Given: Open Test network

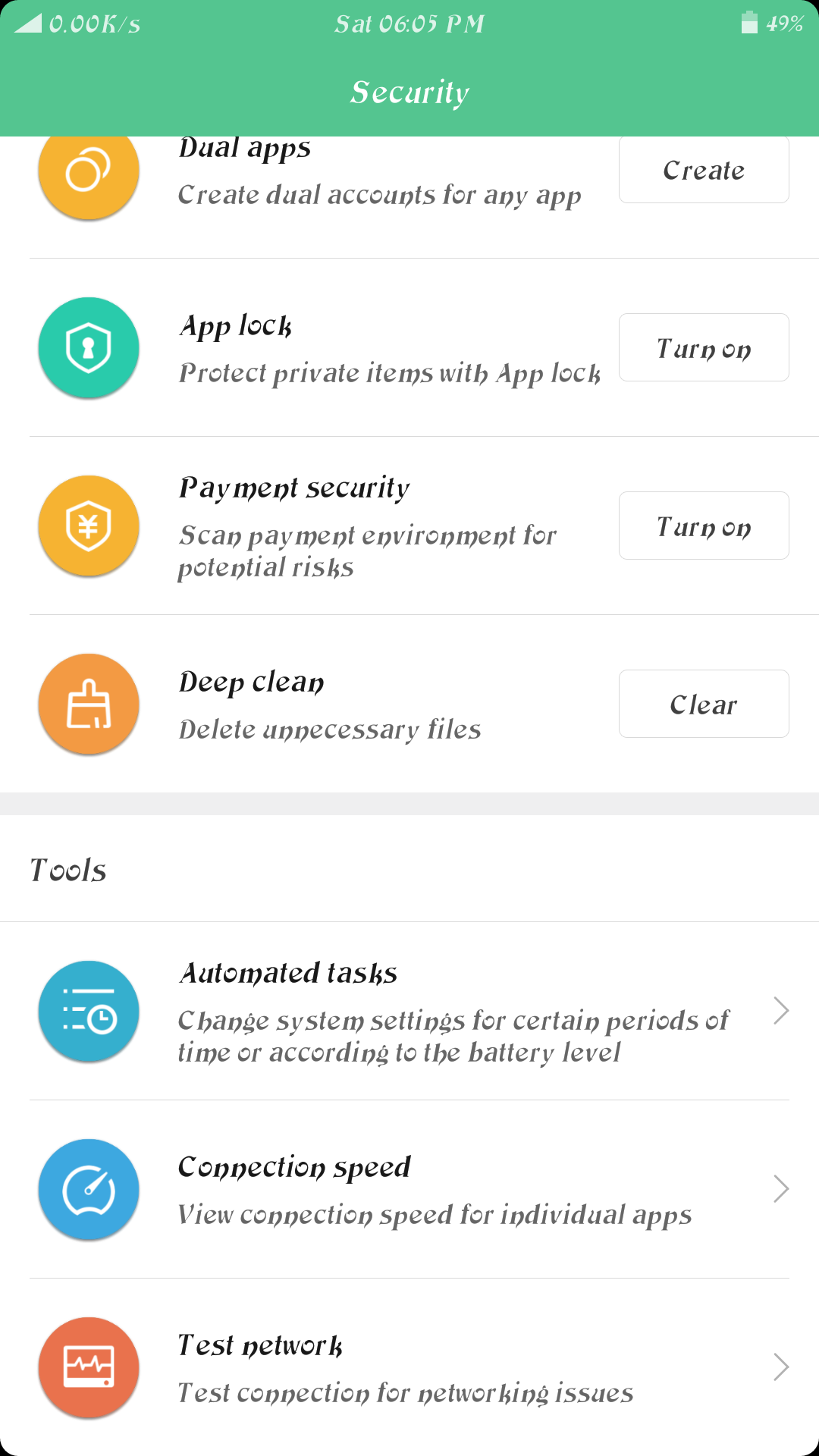Looking at the screenshot, I should [409, 1367].
